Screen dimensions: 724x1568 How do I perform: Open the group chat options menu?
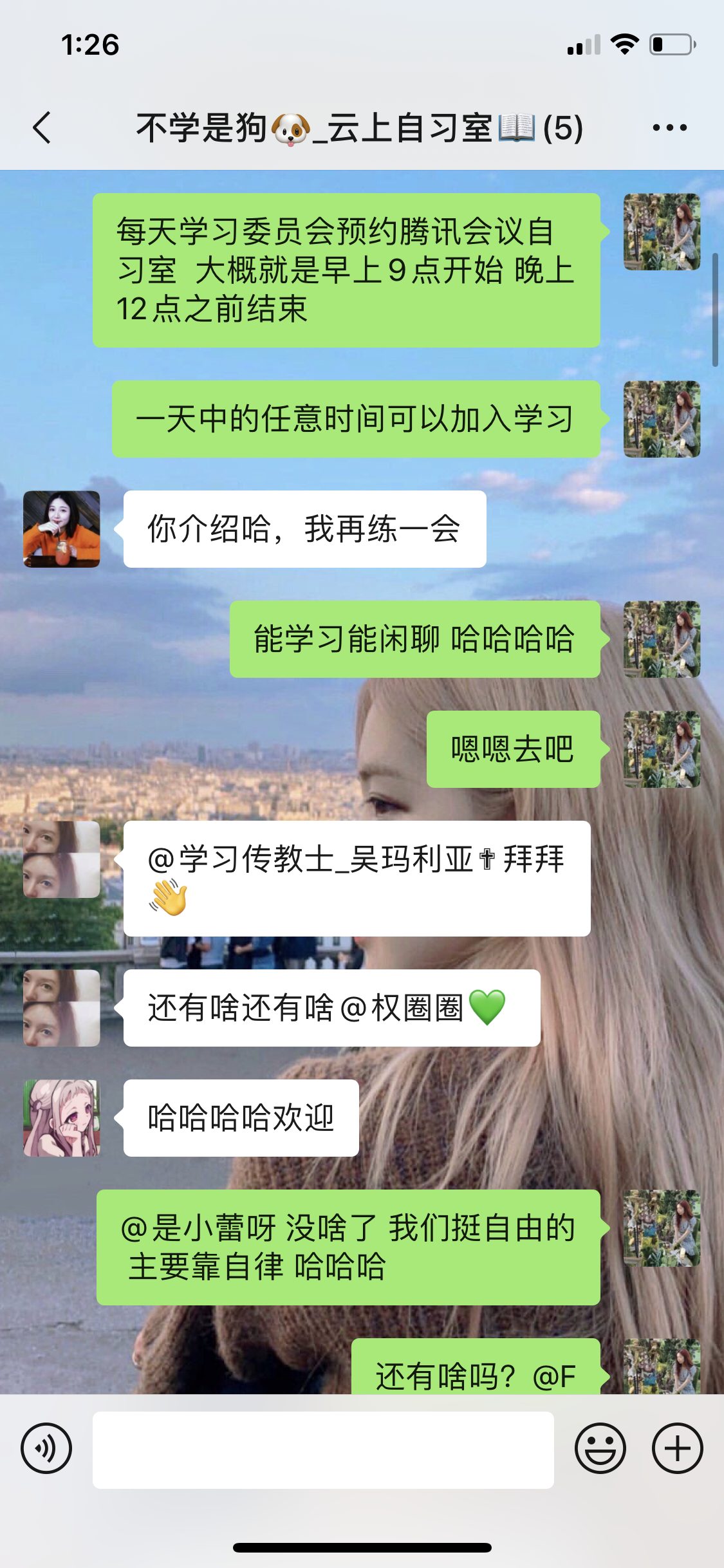(x=669, y=127)
